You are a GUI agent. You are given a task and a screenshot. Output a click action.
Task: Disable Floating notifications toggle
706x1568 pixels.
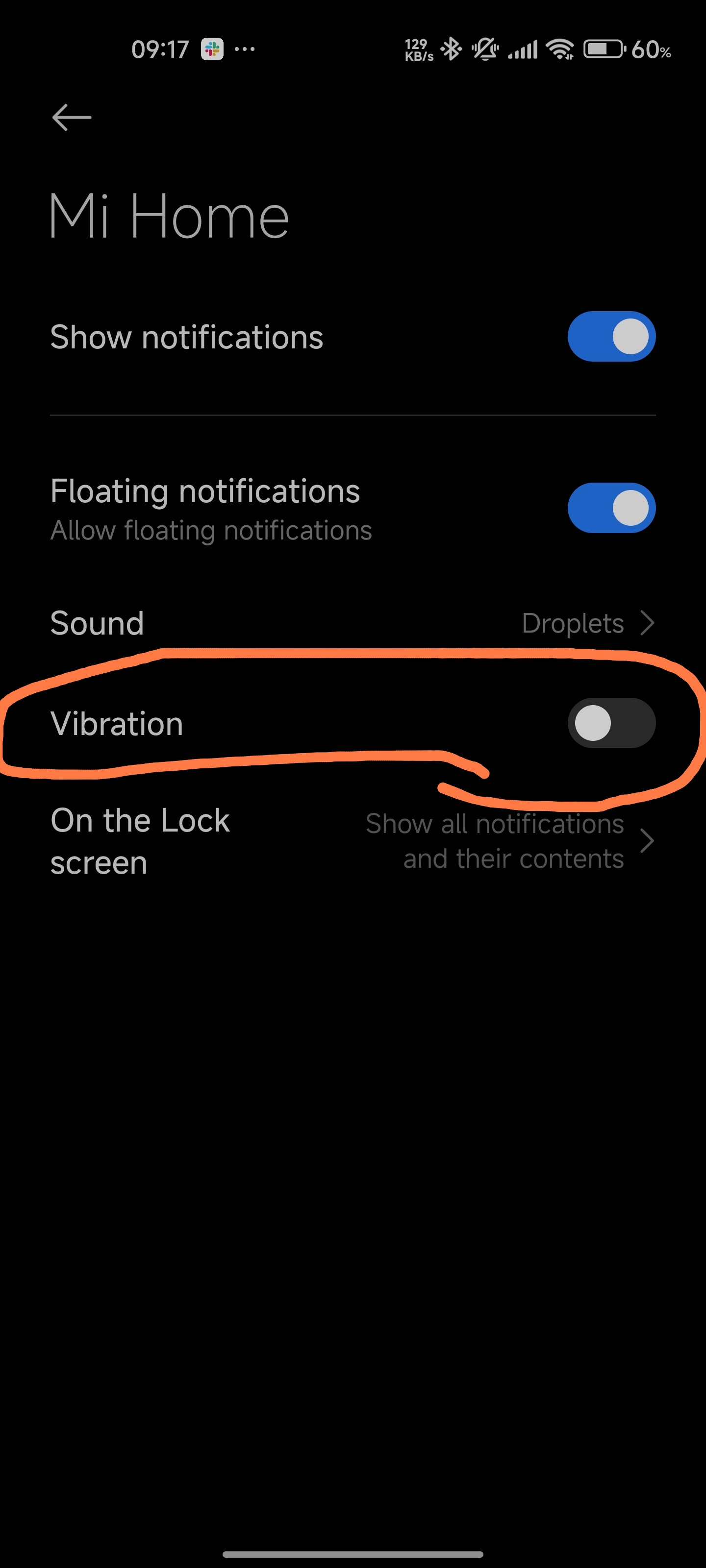coord(611,508)
